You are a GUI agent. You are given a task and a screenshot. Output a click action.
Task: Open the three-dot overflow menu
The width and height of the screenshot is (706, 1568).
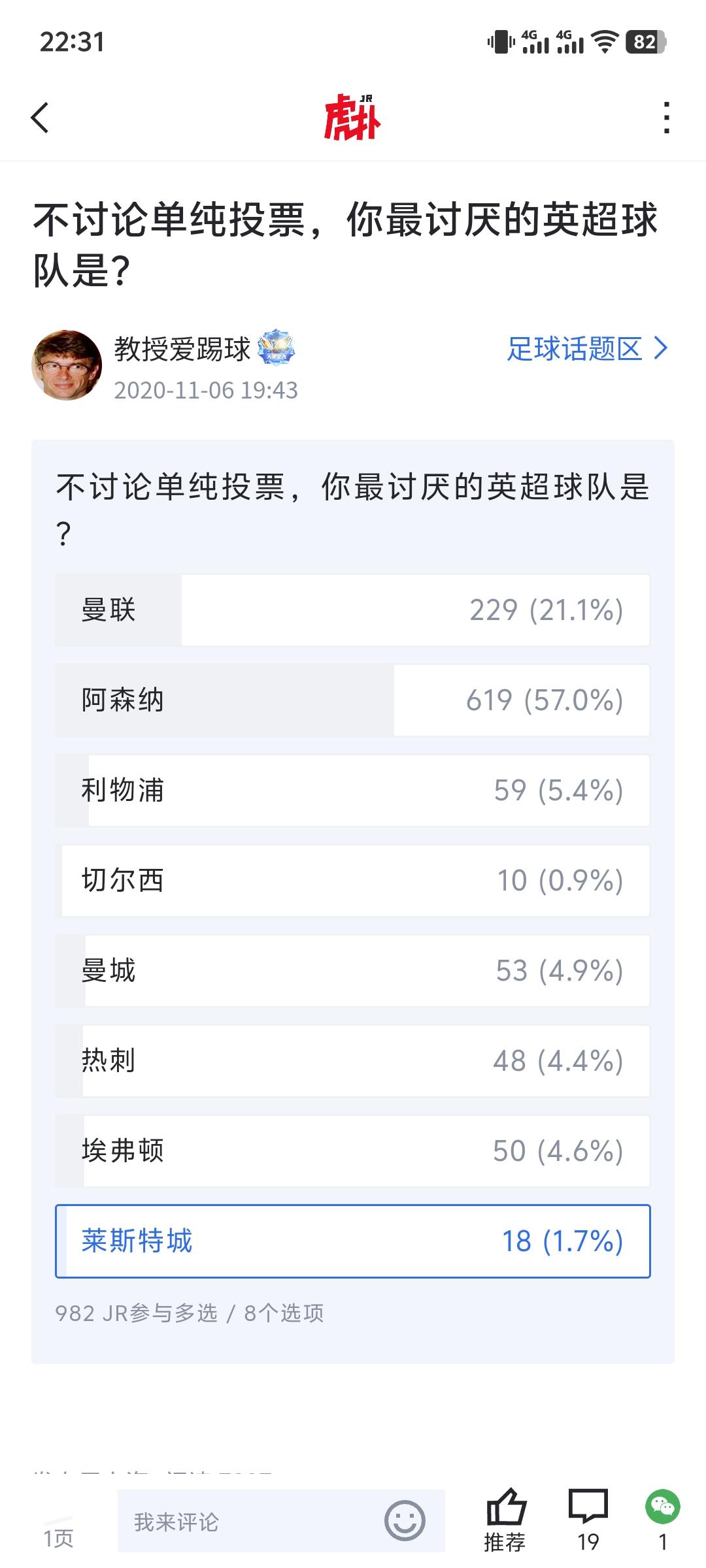pos(666,118)
